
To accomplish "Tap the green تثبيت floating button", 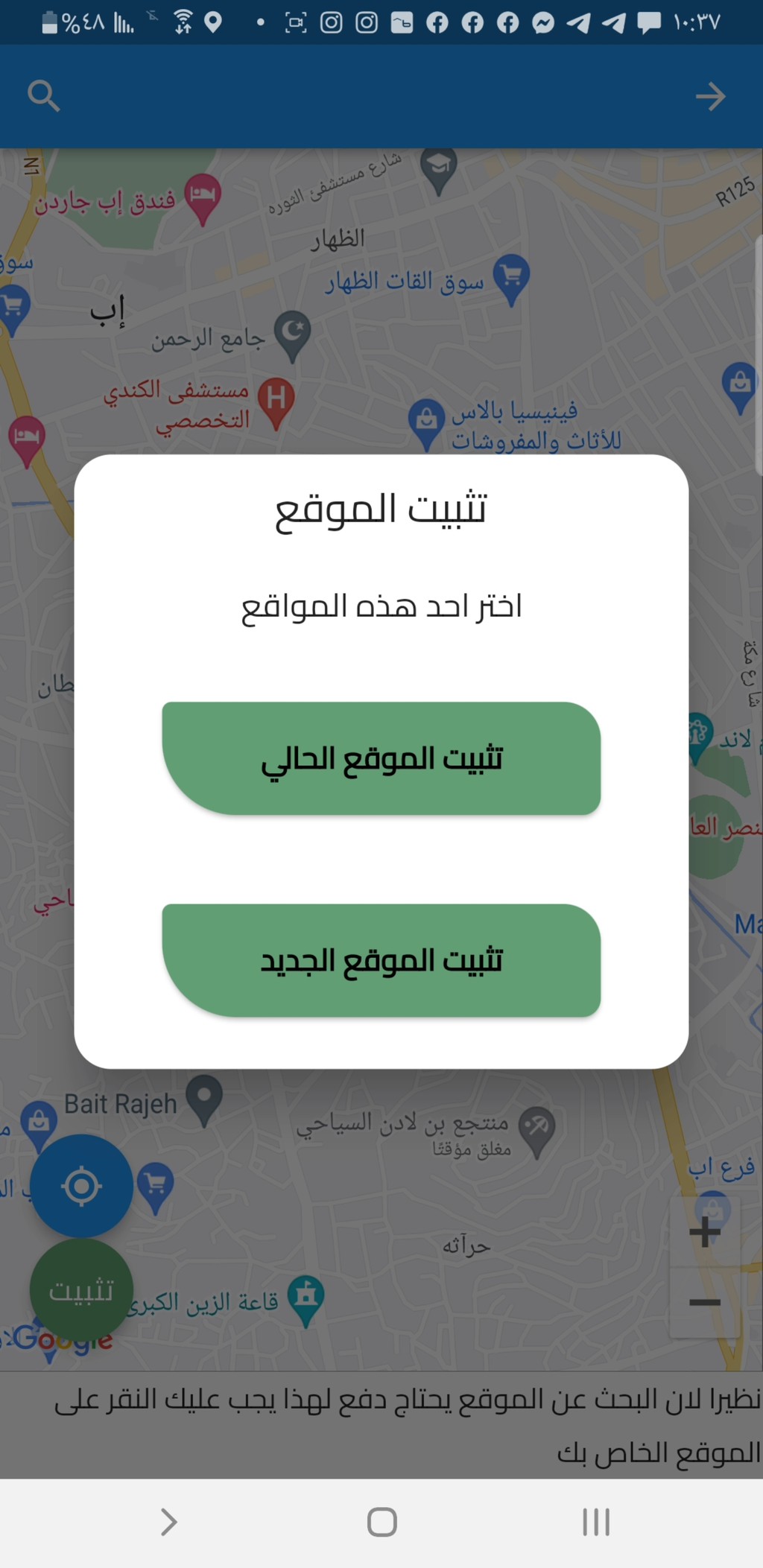I will click(81, 1289).
